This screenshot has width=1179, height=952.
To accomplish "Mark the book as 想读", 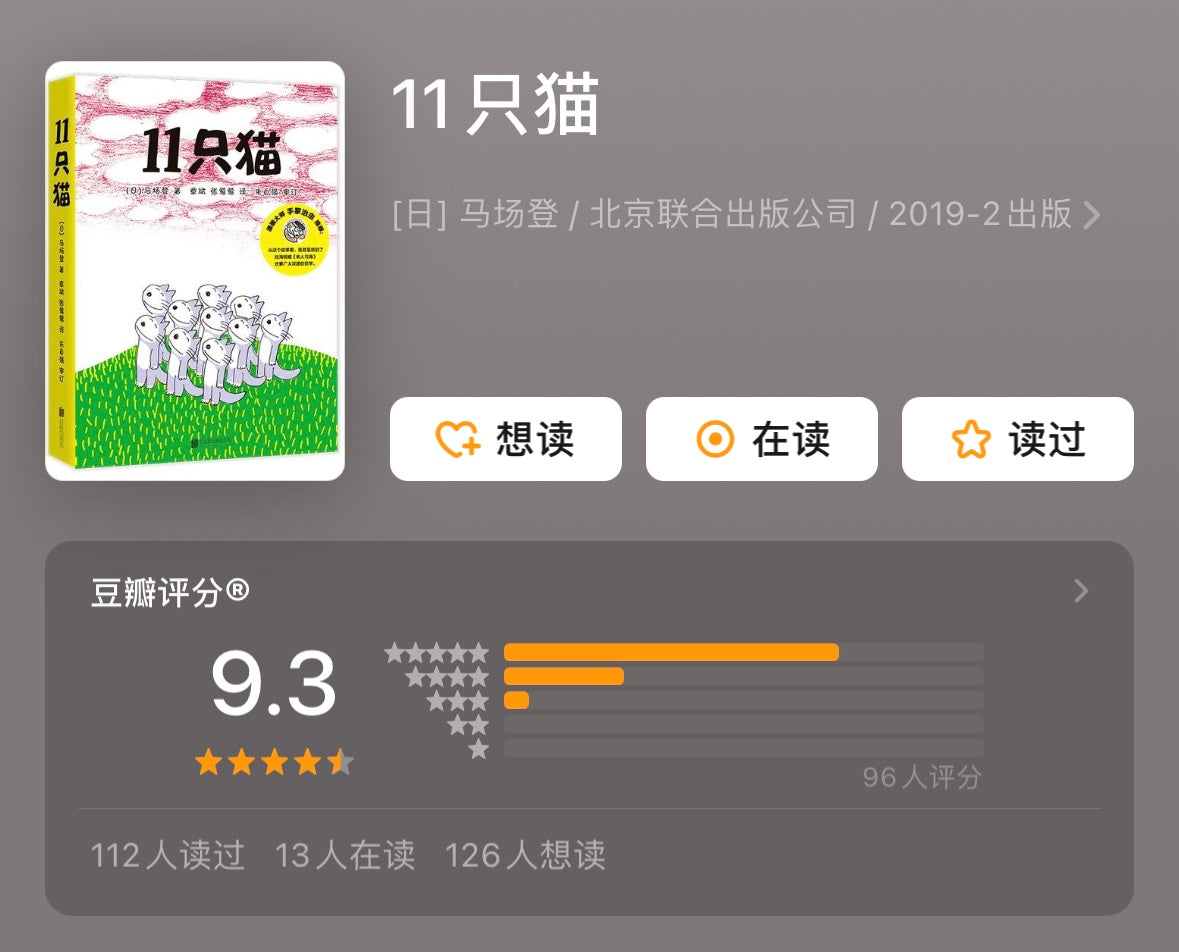I will pos(505,439).
